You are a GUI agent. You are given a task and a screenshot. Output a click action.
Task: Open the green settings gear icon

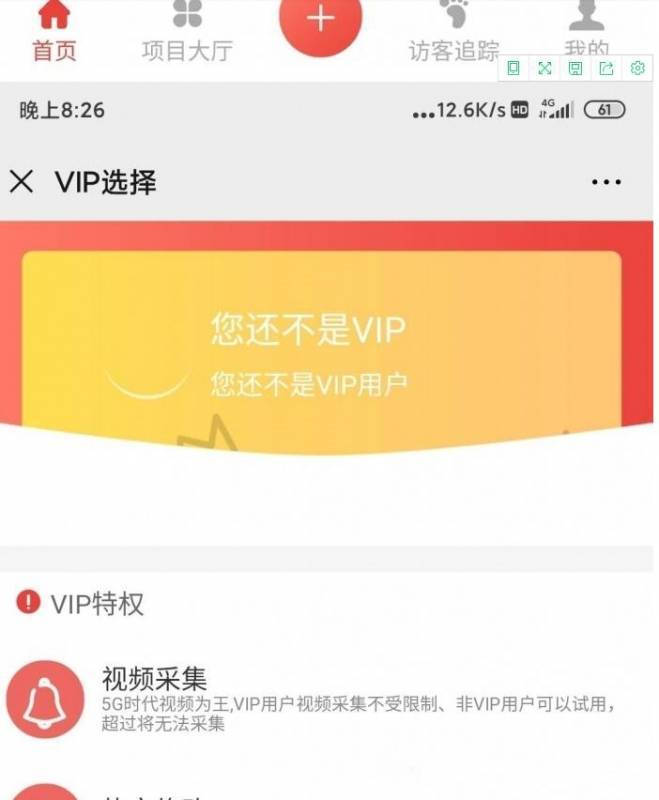(x=638, y=68)
